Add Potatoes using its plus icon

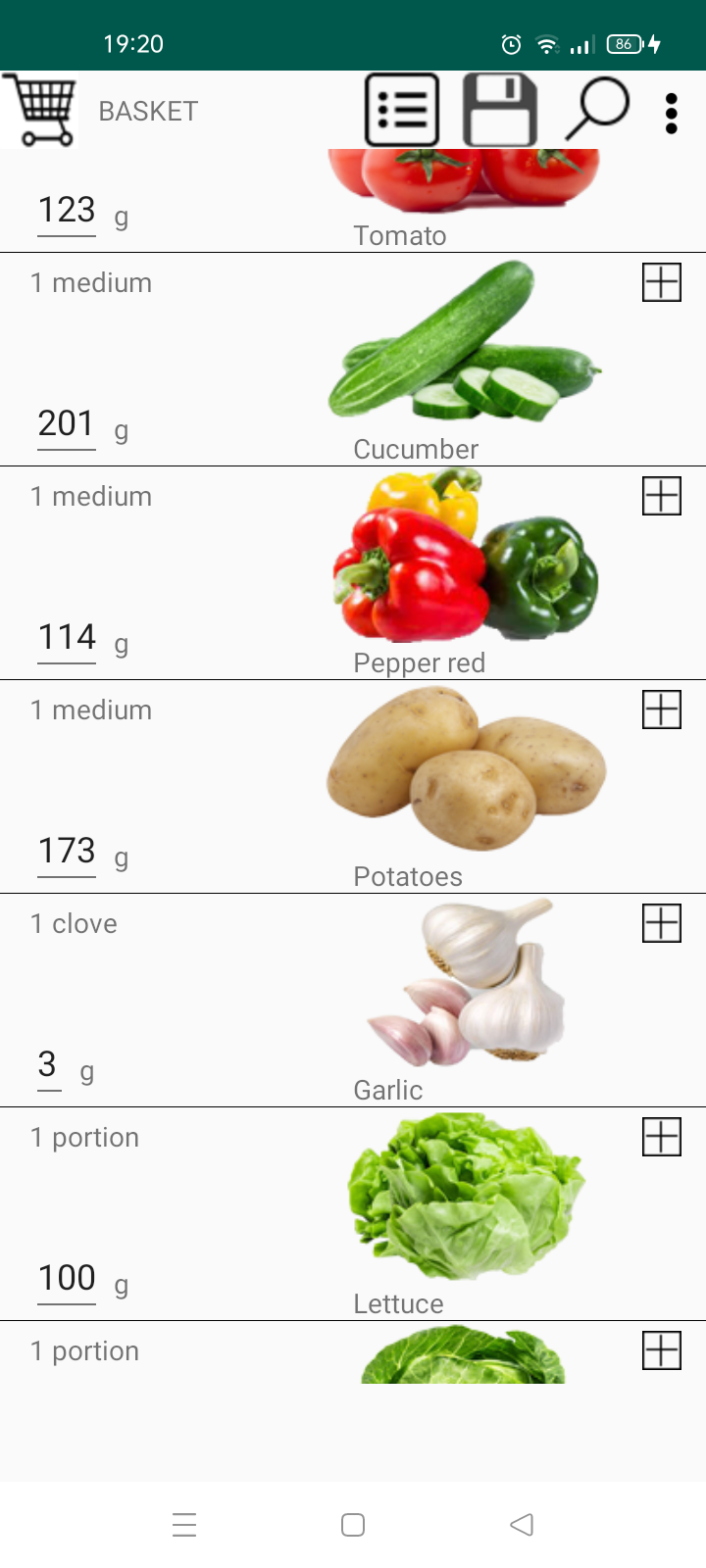pos(662,710)
